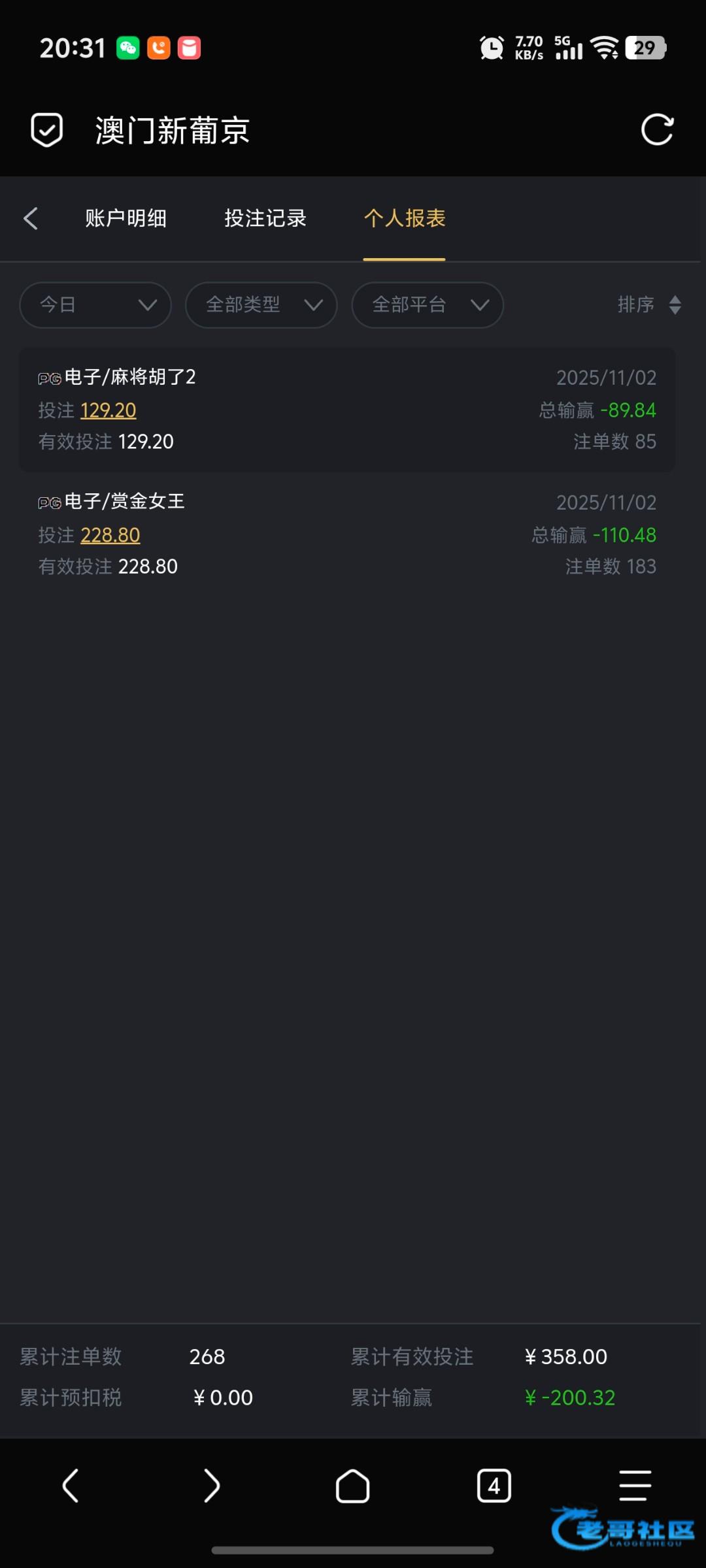706x1568 pixels.
Task: Switch to the 投注记录 tab
Action: (265, 218)
